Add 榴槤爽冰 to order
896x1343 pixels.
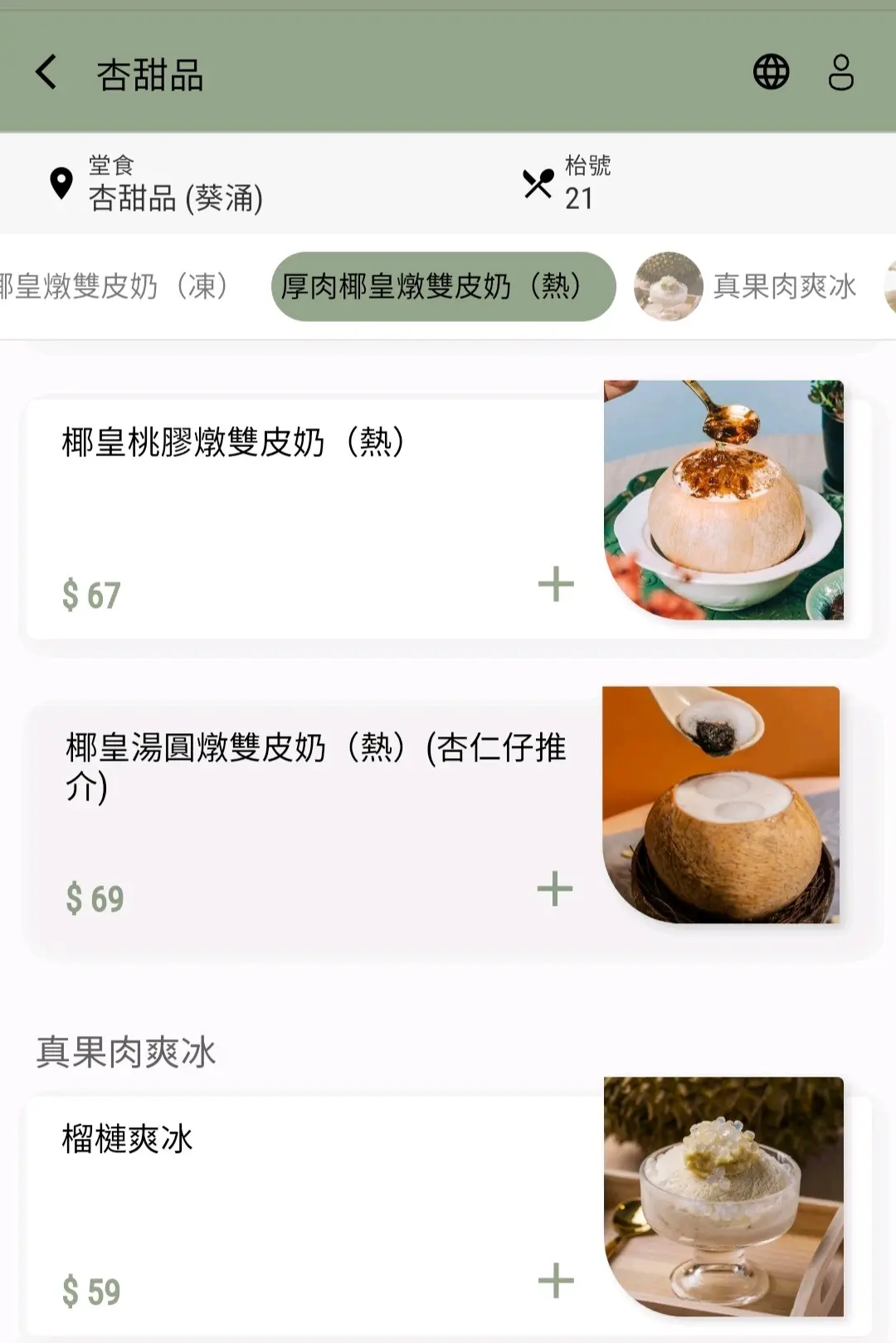click(x=556, y=1280)
